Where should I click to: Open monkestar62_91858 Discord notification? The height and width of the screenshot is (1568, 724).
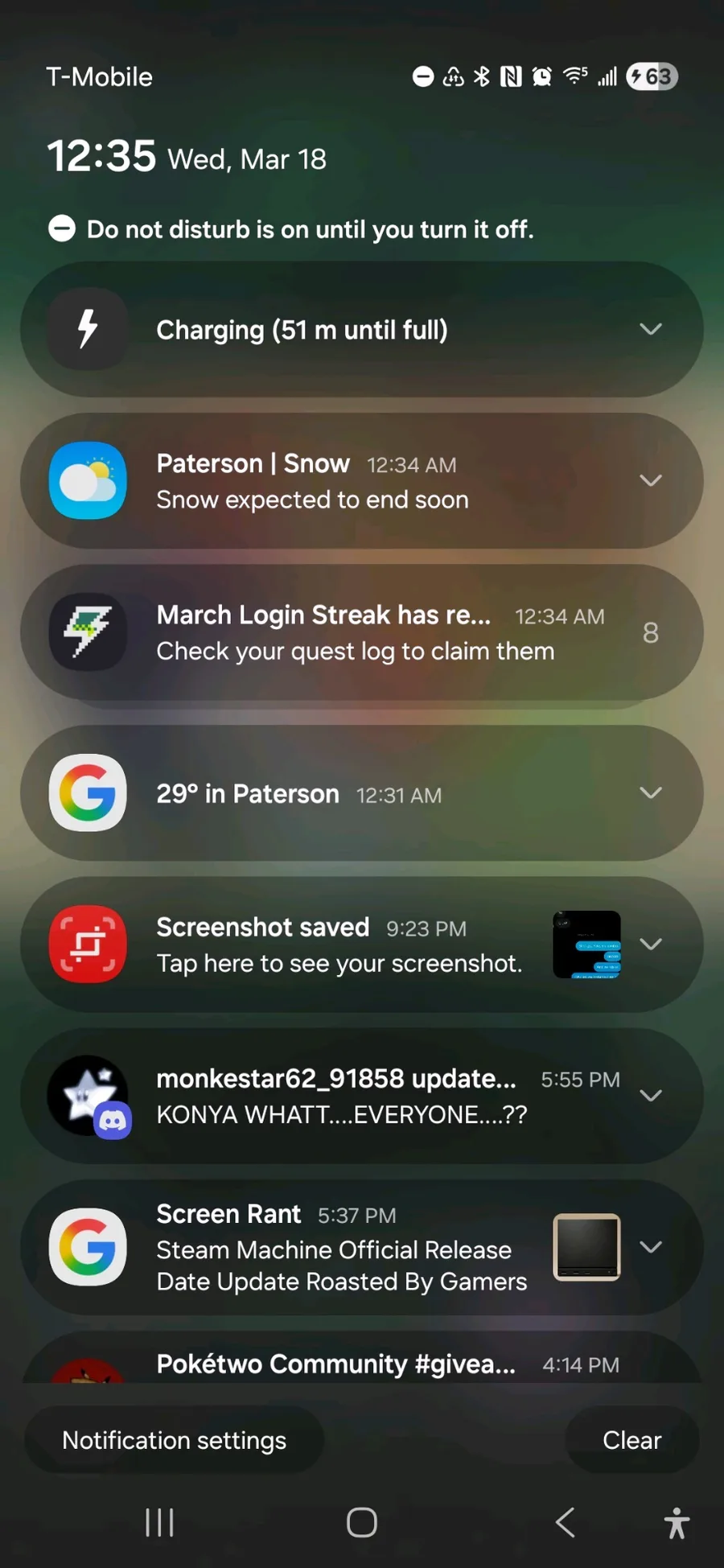click(x=338, y=1096)
